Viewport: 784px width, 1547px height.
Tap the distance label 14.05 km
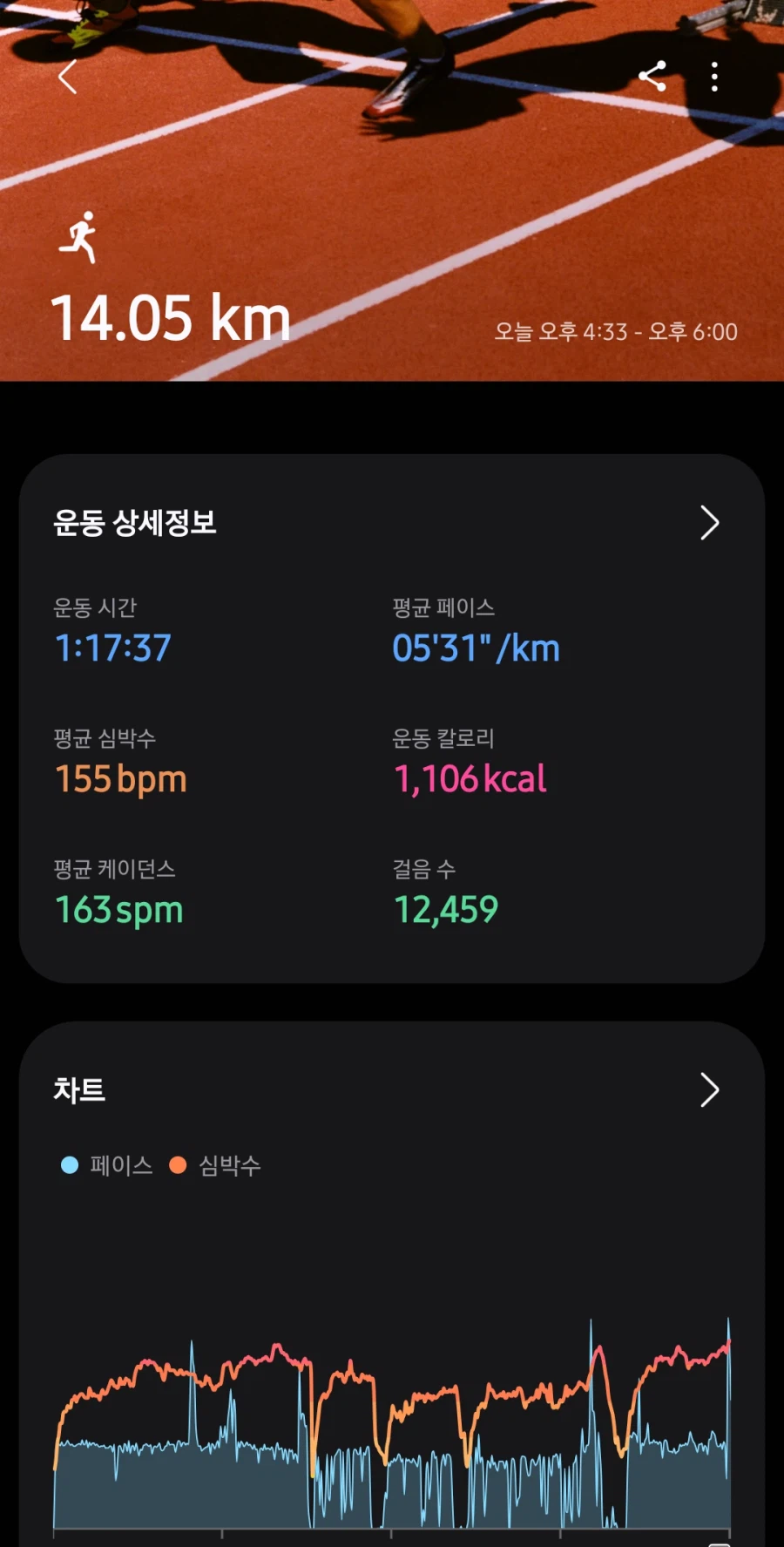coord(171,318)
